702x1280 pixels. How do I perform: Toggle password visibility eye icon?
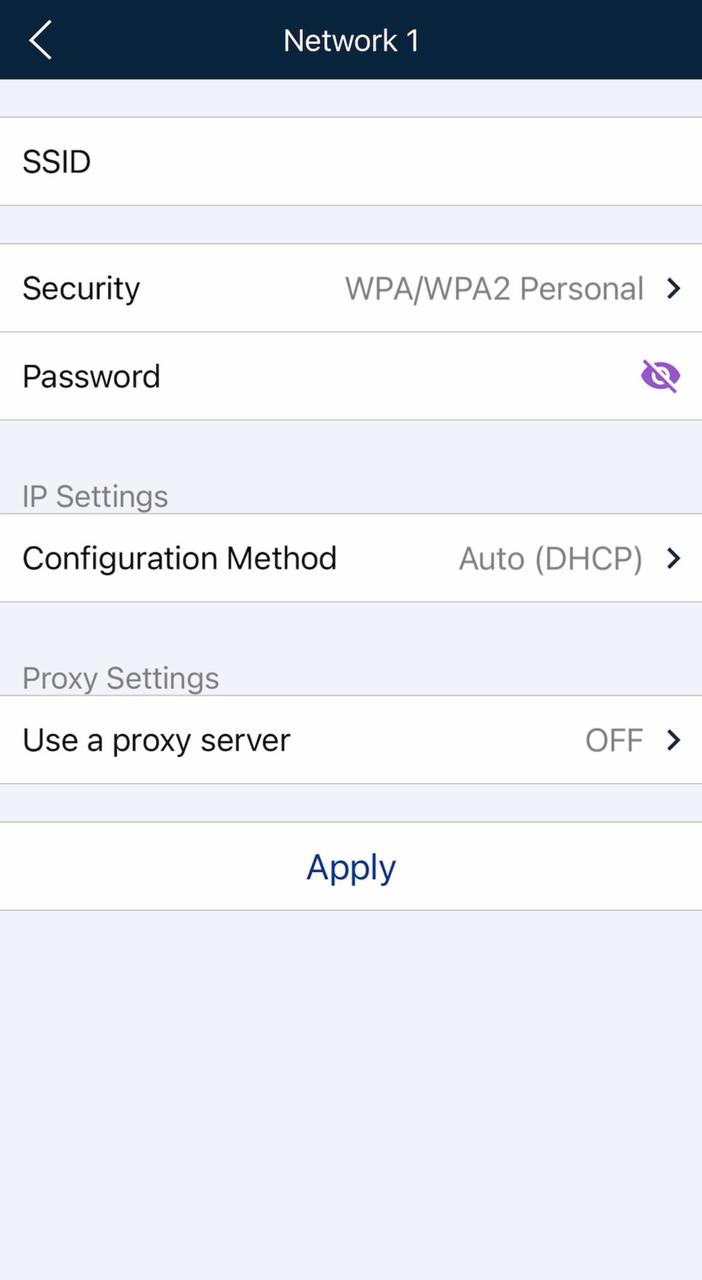coord(660,377)
